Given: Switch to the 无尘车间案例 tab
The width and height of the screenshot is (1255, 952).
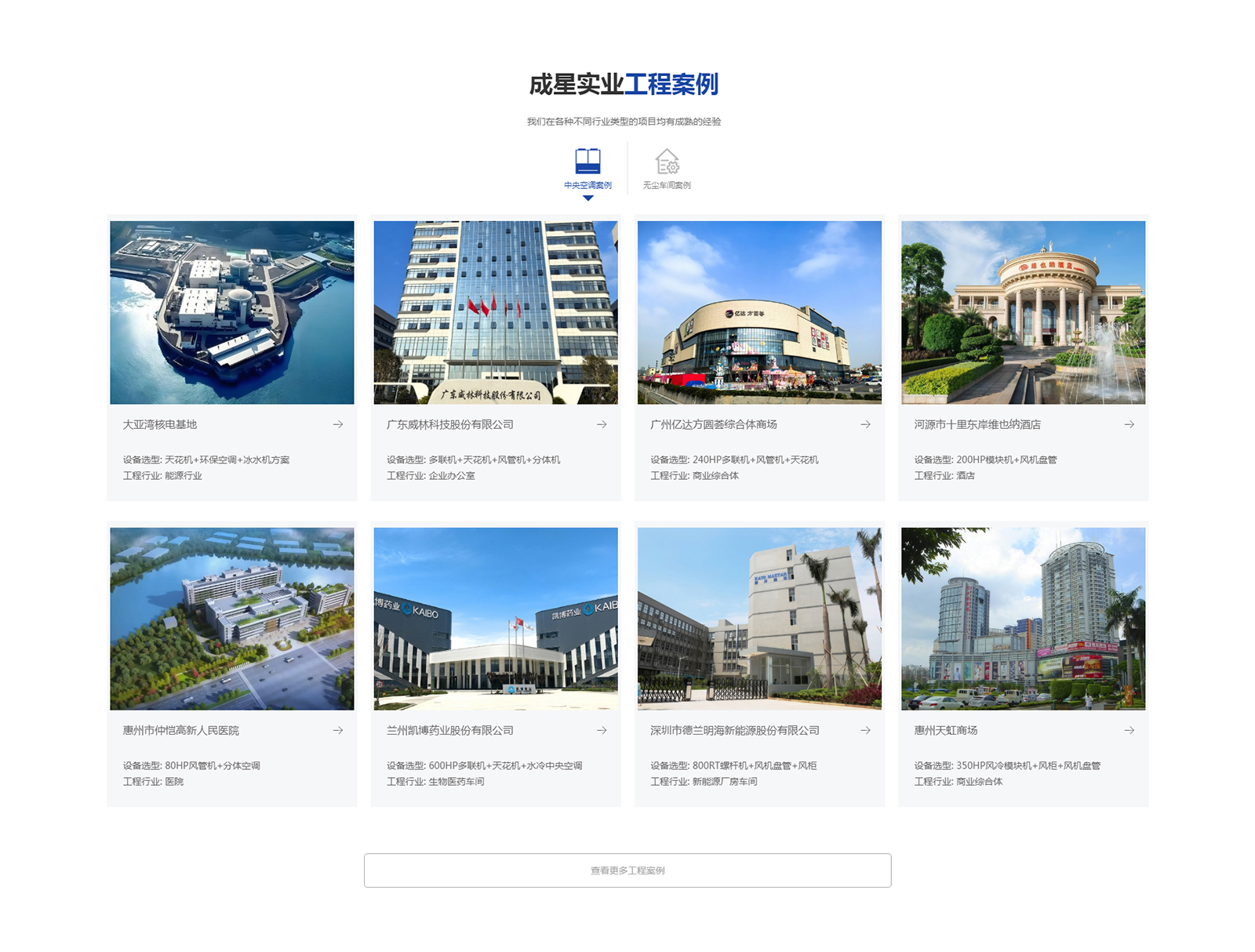Looking at the screenshot, I should [x=667, y=169].
